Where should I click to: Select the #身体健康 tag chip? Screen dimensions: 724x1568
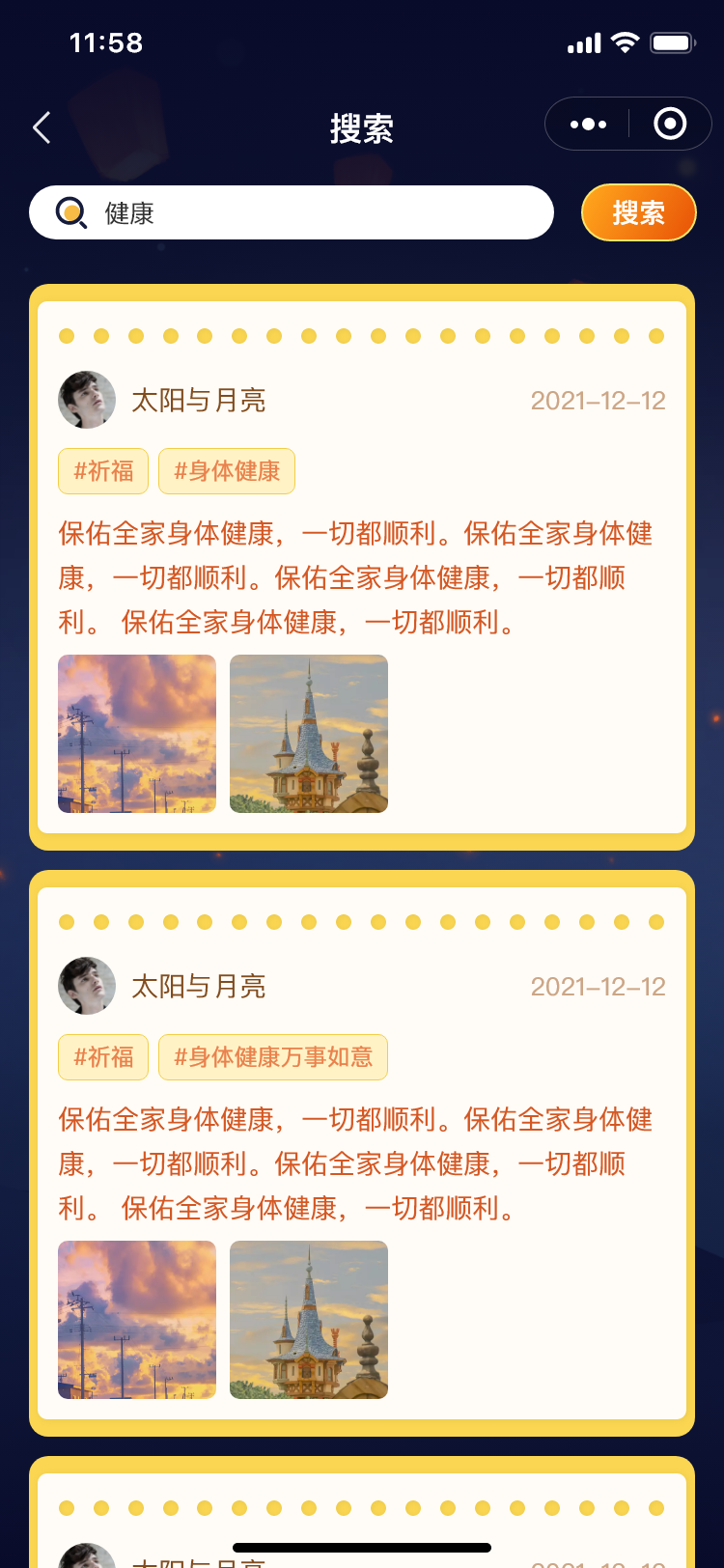[x=227, y=471]
